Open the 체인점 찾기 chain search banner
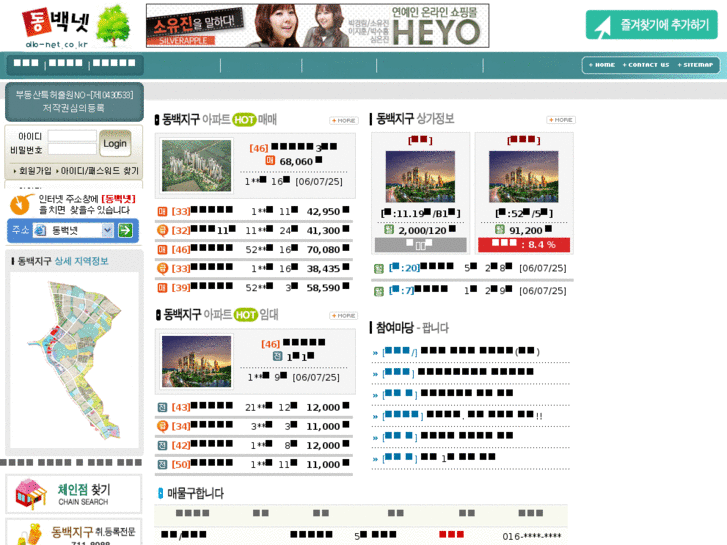 73,493
